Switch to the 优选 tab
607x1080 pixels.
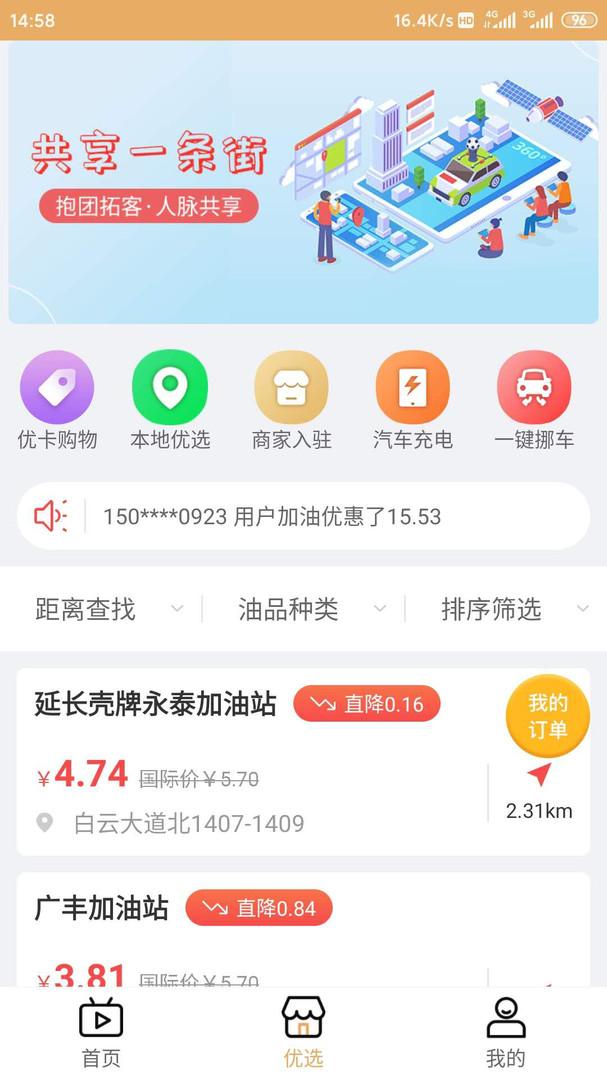(303, 1031)
